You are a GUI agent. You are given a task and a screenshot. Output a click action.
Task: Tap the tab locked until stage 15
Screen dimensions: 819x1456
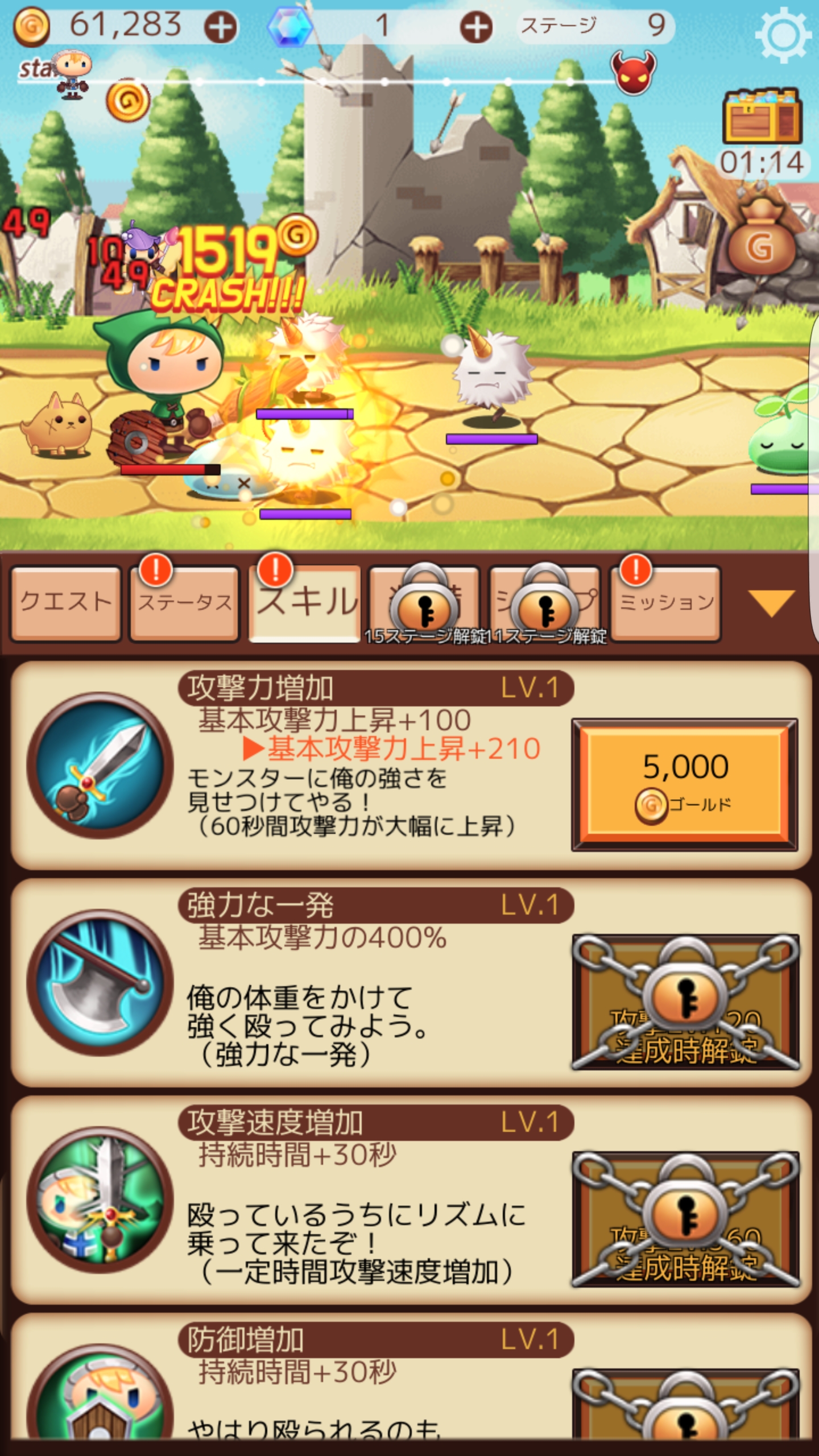pos(425,603)
